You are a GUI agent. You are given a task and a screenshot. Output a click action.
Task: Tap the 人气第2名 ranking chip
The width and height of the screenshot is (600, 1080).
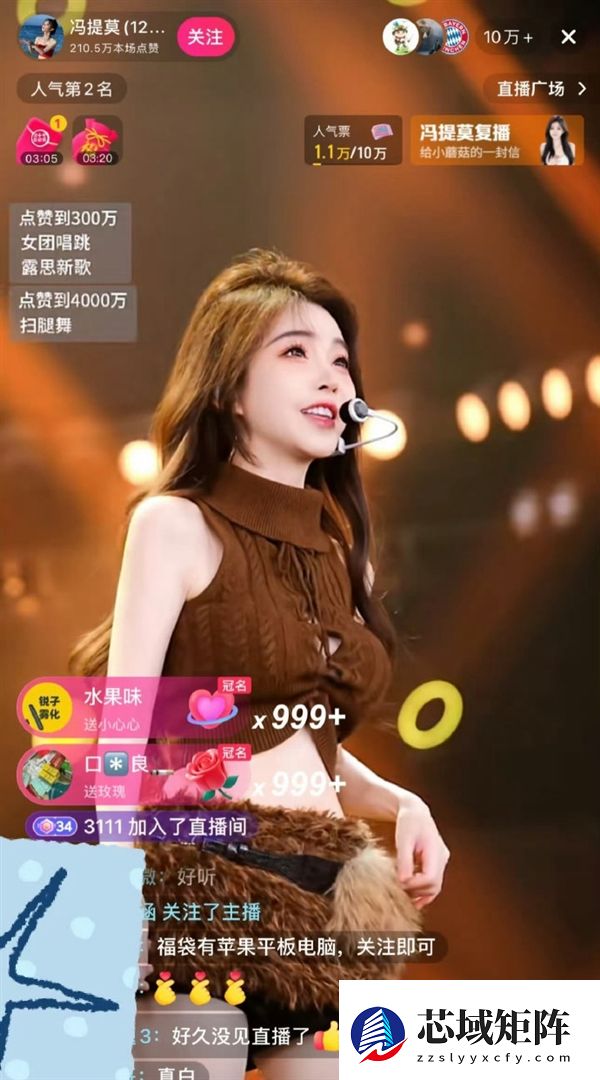[x=71, y=89]
